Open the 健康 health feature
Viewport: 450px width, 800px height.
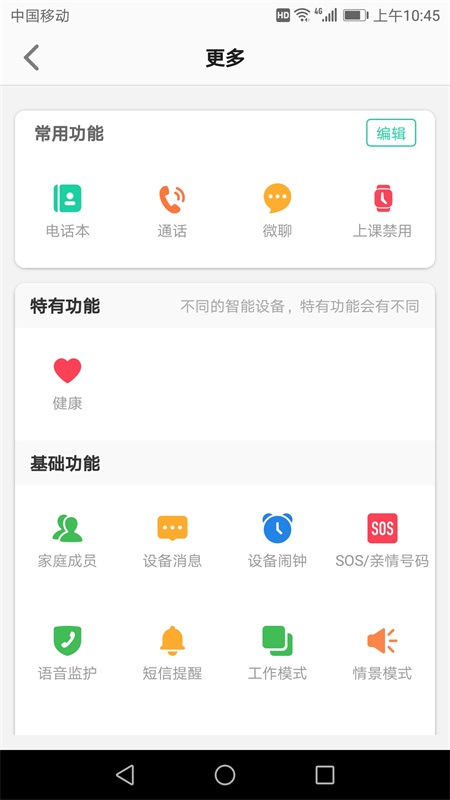(67, 384)
